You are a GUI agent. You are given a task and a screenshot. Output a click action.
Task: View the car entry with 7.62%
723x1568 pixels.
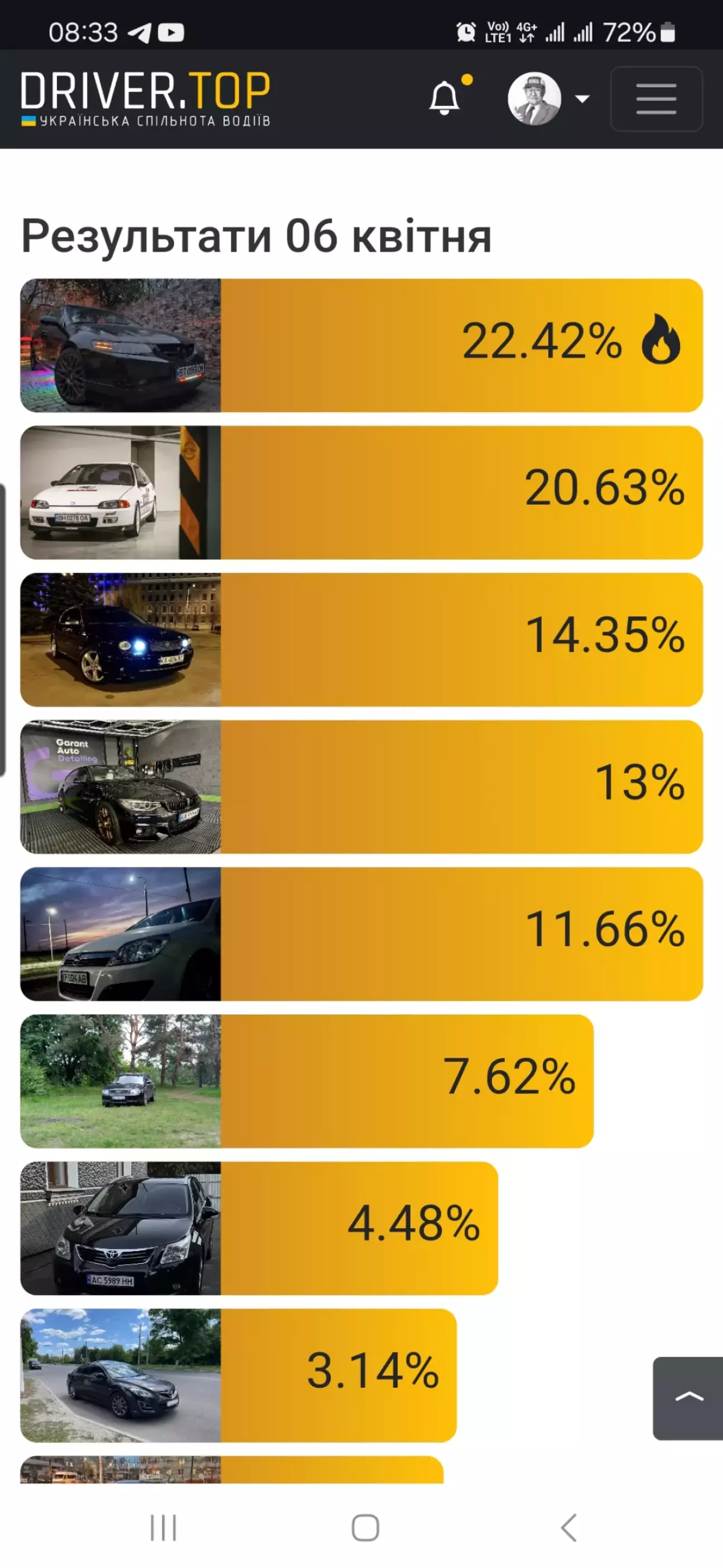[x=307, y=1081]
